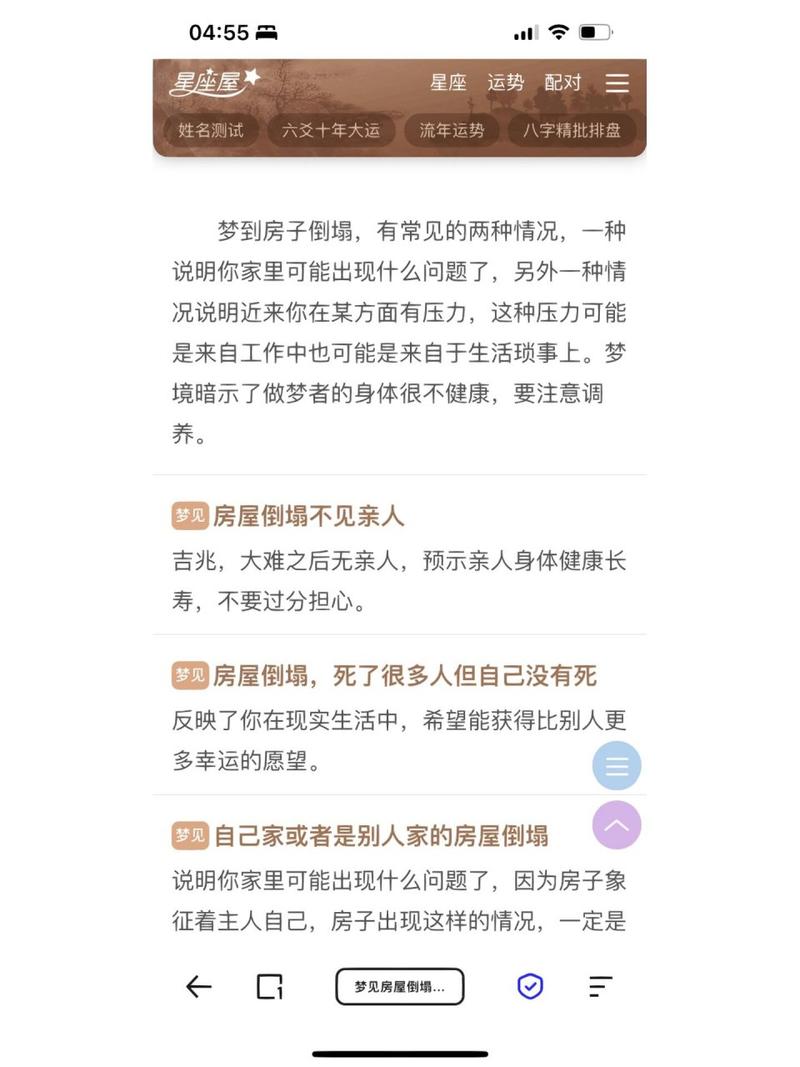The width and height of the screenshot is (800, 1067).
Task: Open the browser tabs view
Action: [x=270, y=987]
